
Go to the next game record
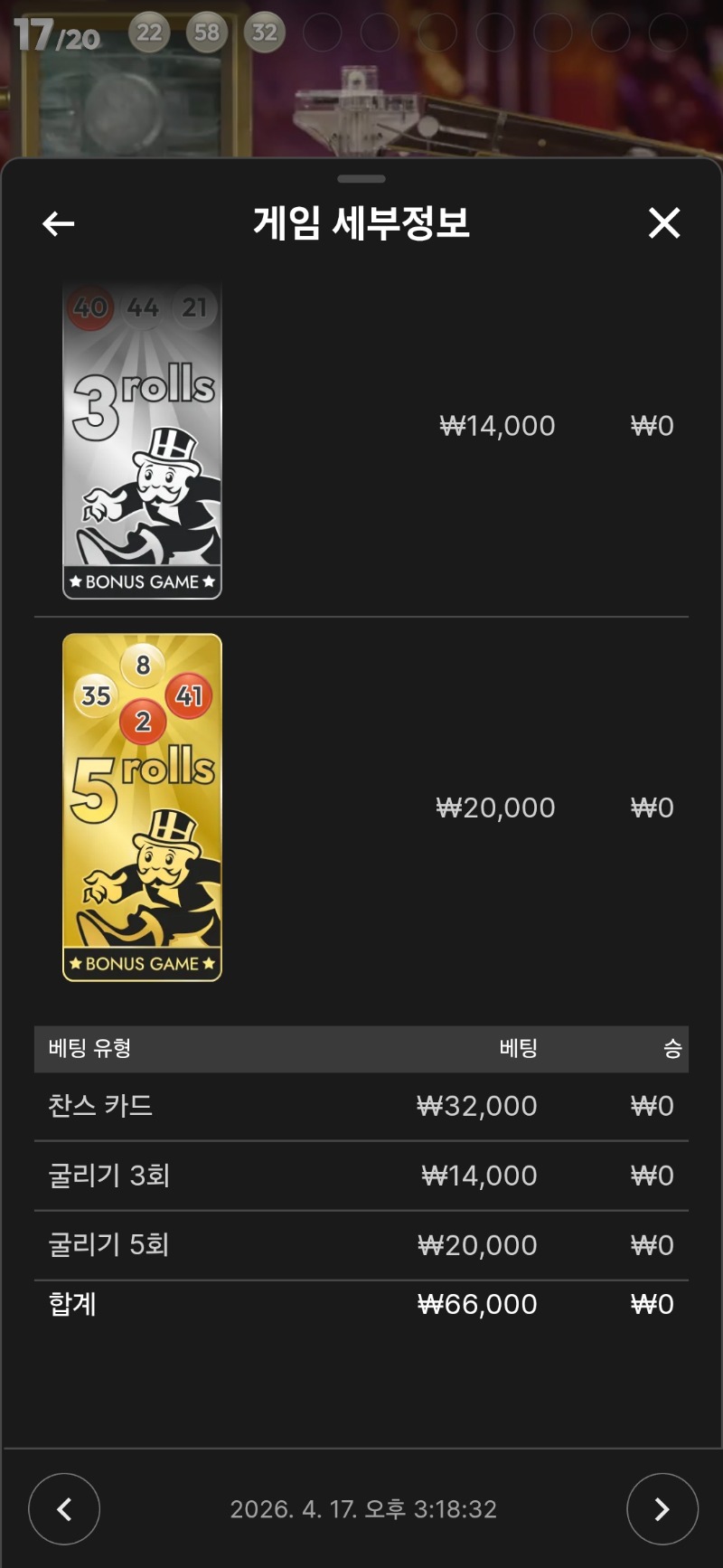click(x=662, y=1508)
